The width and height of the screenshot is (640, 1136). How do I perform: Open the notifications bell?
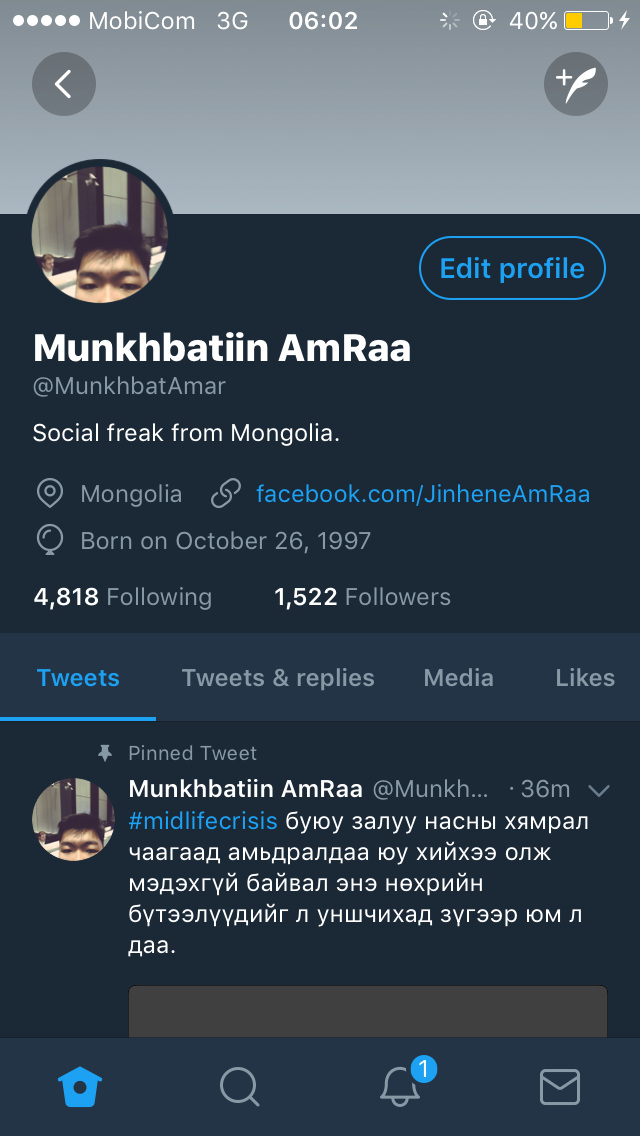400,1086
